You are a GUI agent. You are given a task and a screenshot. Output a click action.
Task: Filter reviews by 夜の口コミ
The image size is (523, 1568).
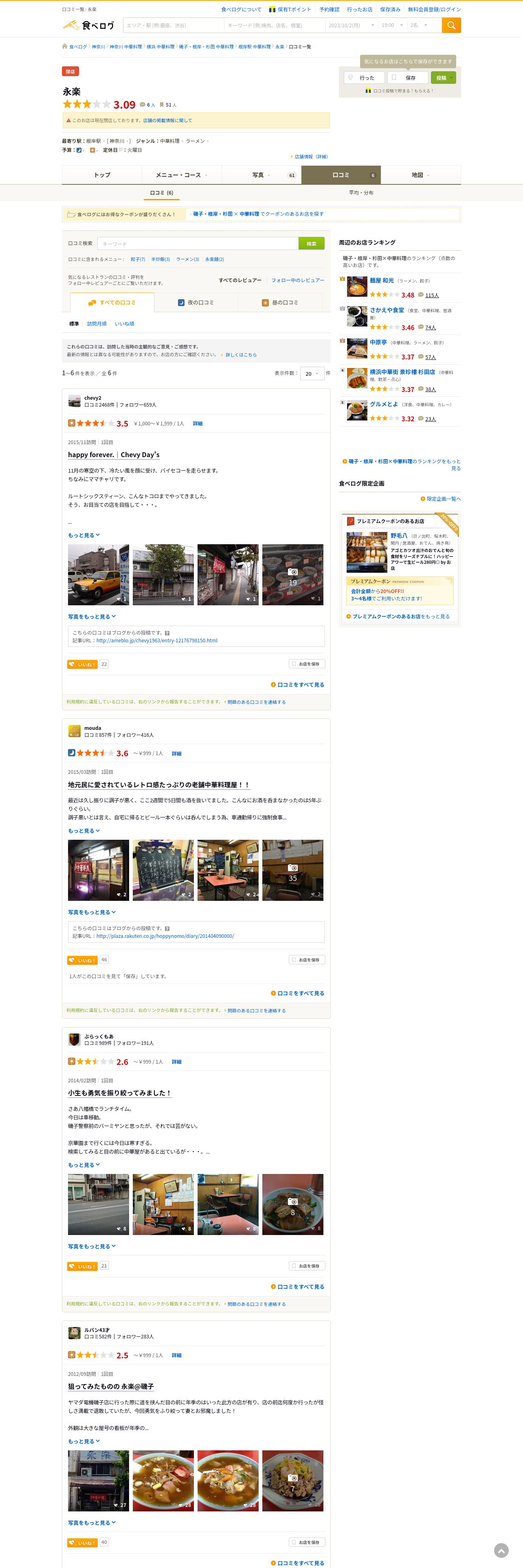[196, 302]
